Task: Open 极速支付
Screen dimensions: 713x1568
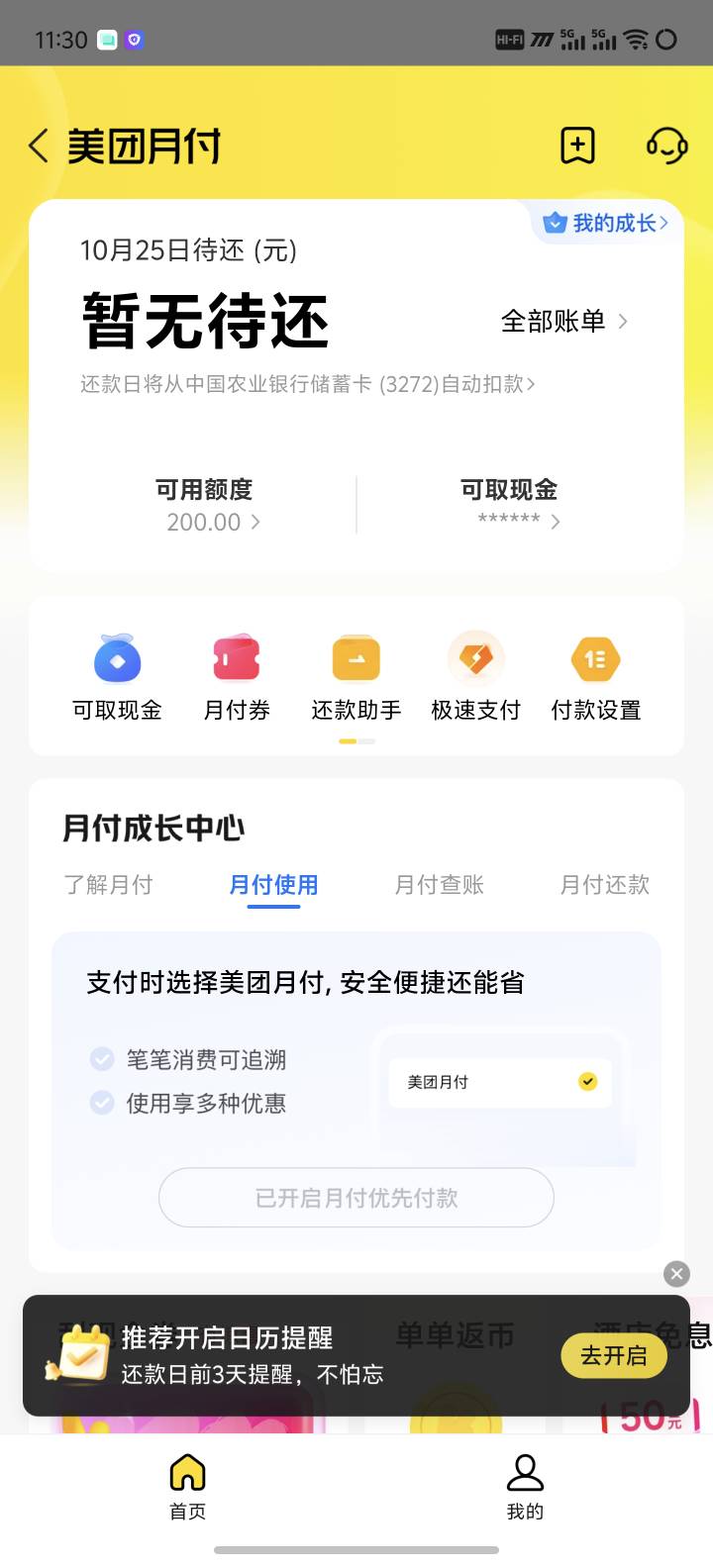Action: 476,678
